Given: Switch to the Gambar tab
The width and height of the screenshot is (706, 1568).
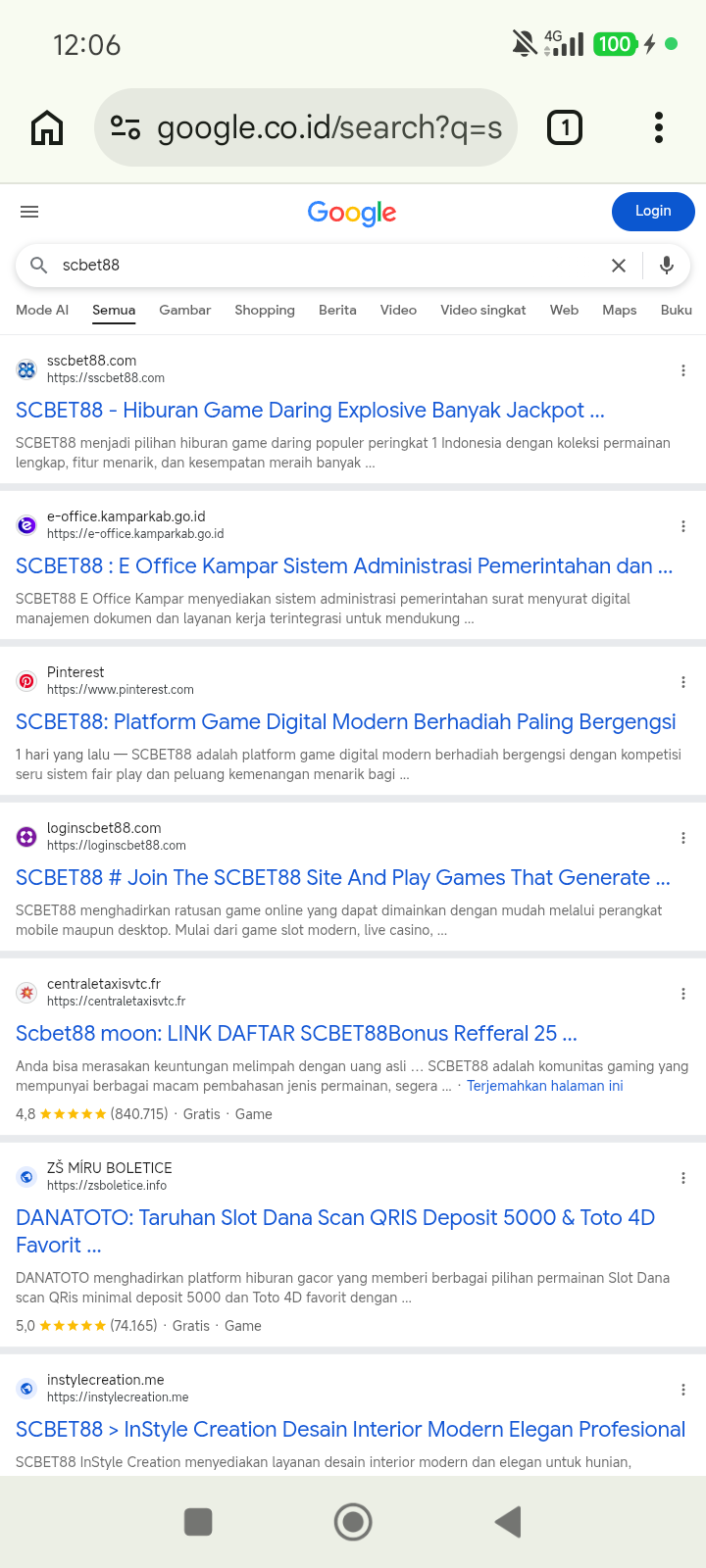Looking at the screenshot, I should 185,310.
